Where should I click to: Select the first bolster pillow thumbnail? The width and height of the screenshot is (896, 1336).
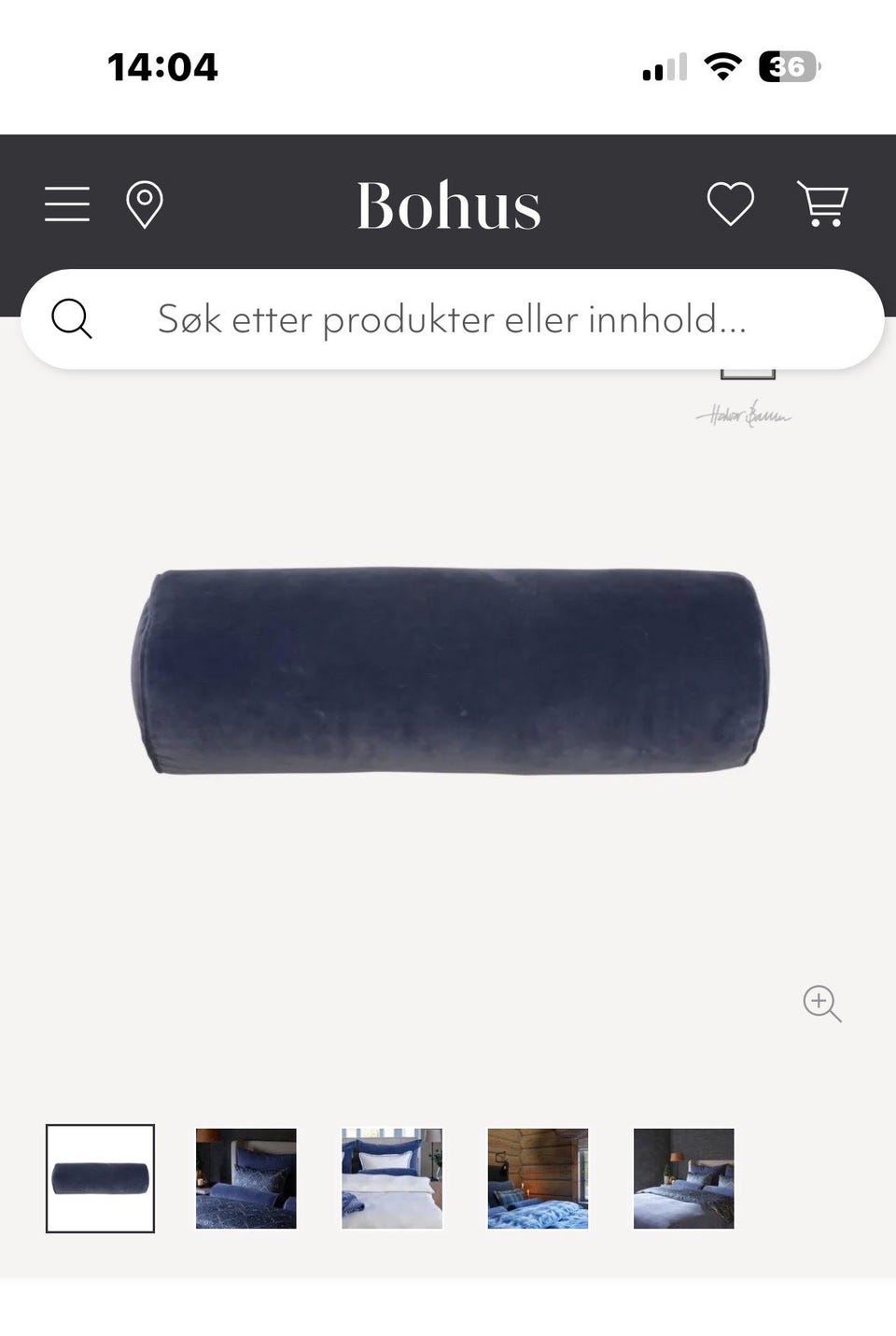click(101, 1178)
